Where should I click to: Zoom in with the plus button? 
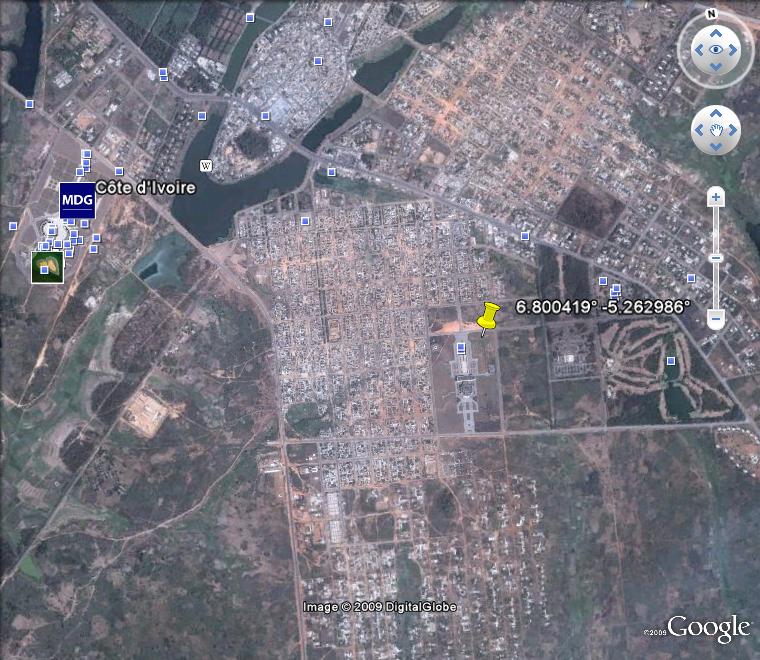pyautogui.click(x=716, y=197)
